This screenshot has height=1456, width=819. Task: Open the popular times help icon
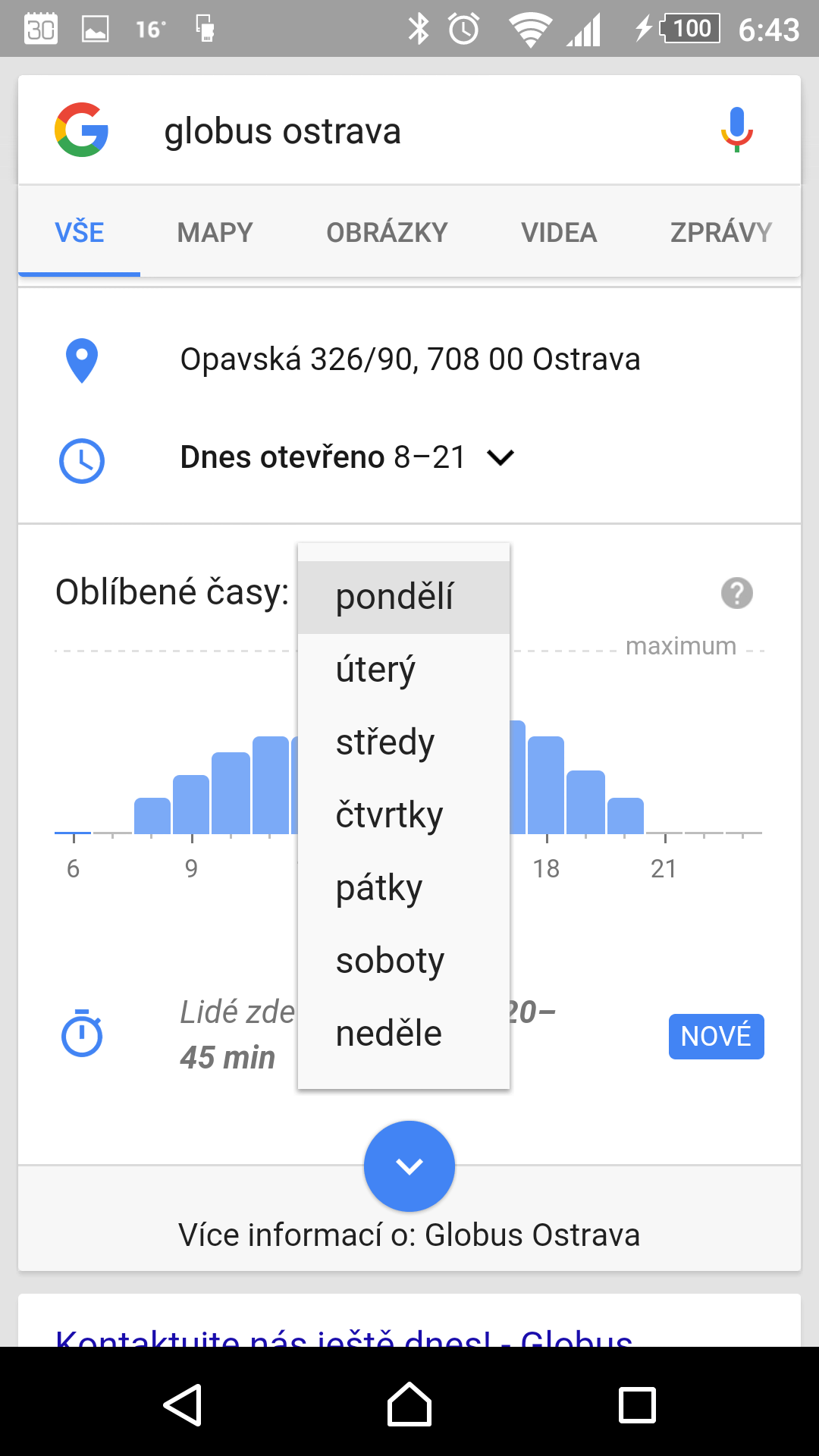(736, 593)
